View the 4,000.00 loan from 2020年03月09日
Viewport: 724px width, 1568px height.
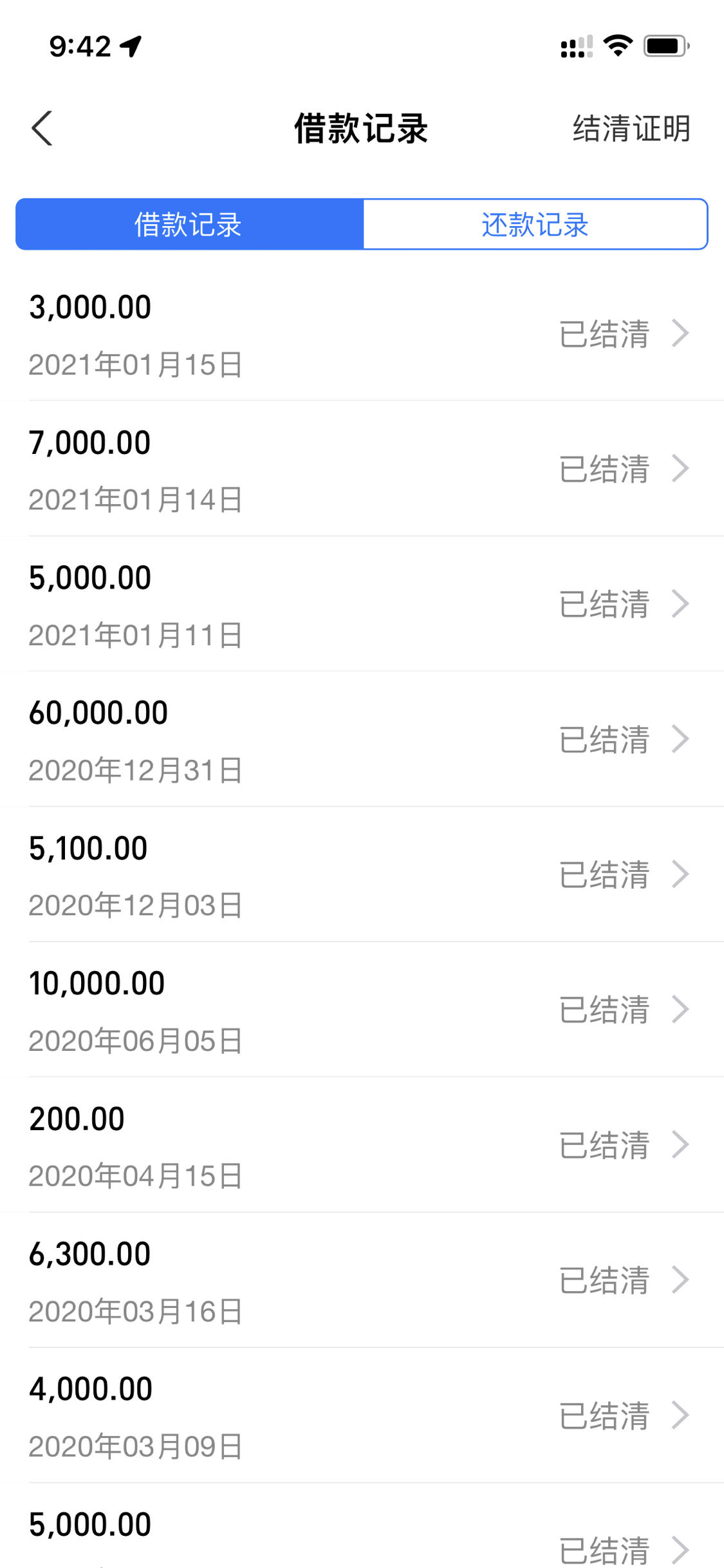[x=362, y=1415]
